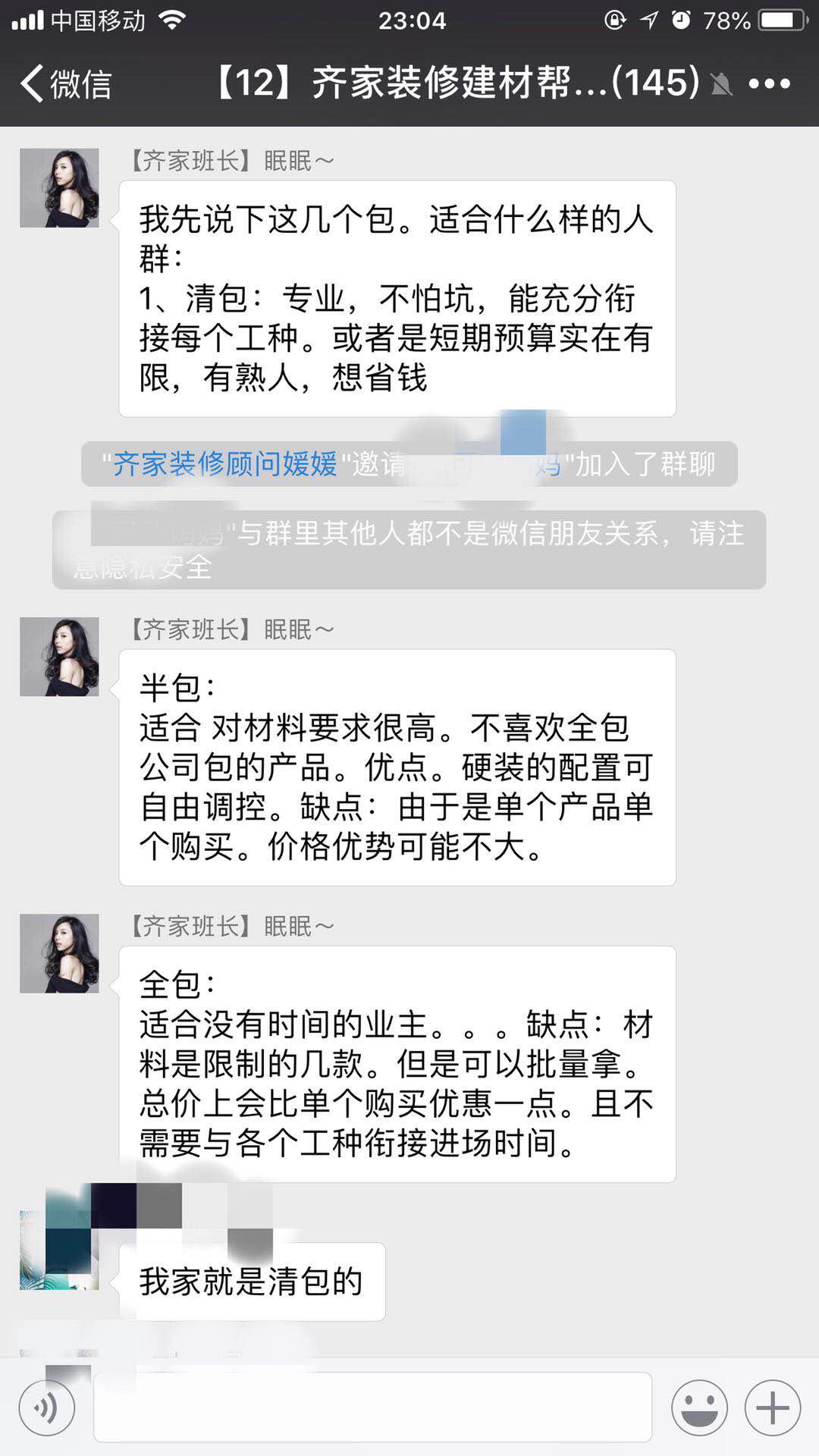This screenshot has width=819, height=1456.
Task: Switch to voice message input
Action: click(x=47, y=1408)
